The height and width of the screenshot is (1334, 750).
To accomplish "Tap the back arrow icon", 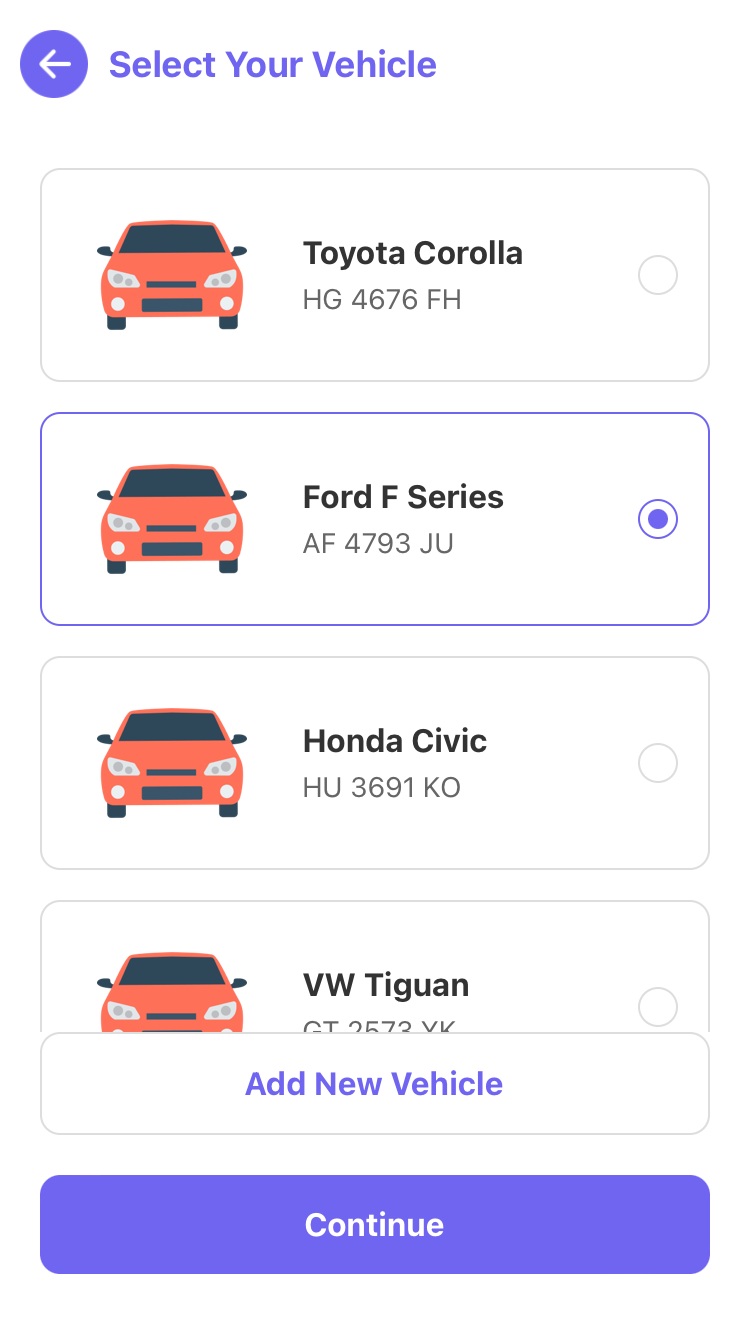I will pyautogui.click(x=54, y=64).
